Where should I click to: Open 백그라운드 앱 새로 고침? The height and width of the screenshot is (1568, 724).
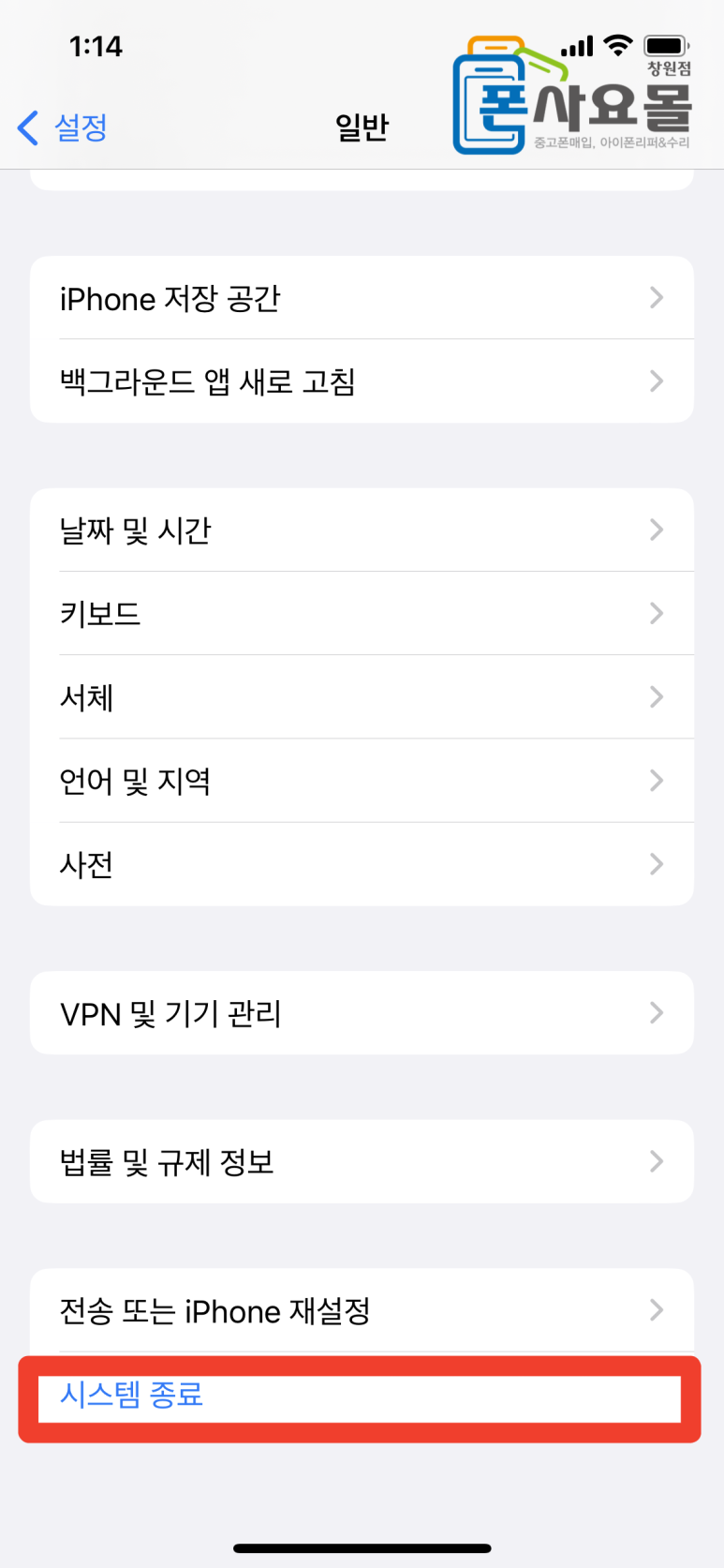pos(362,381)
